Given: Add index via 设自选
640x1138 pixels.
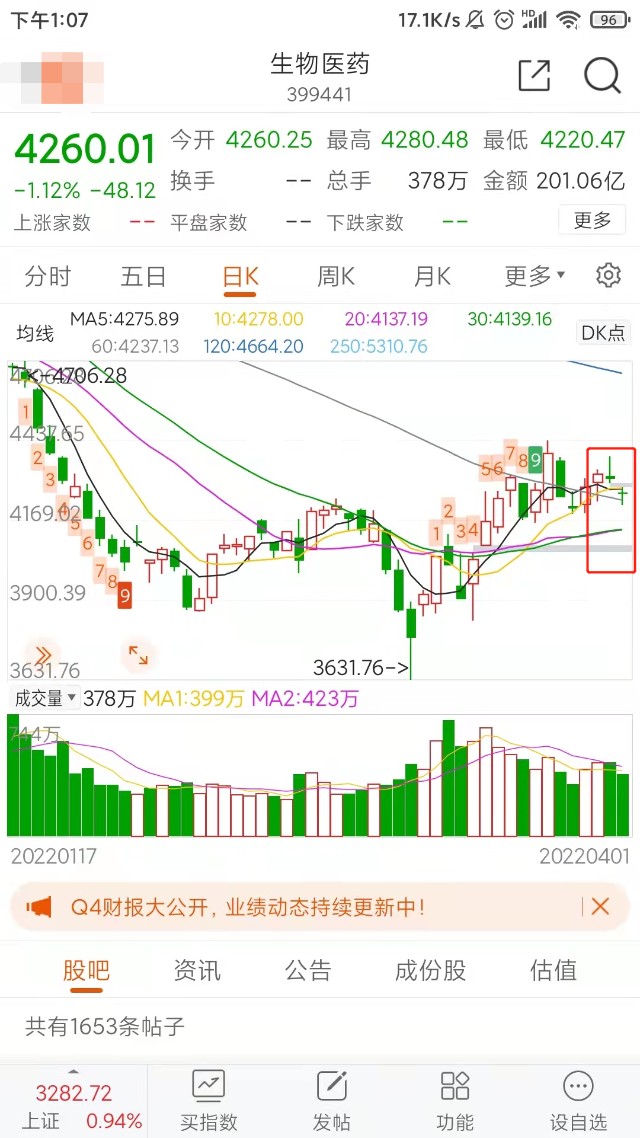Looking at the screenshot, I should [578, 1100].
